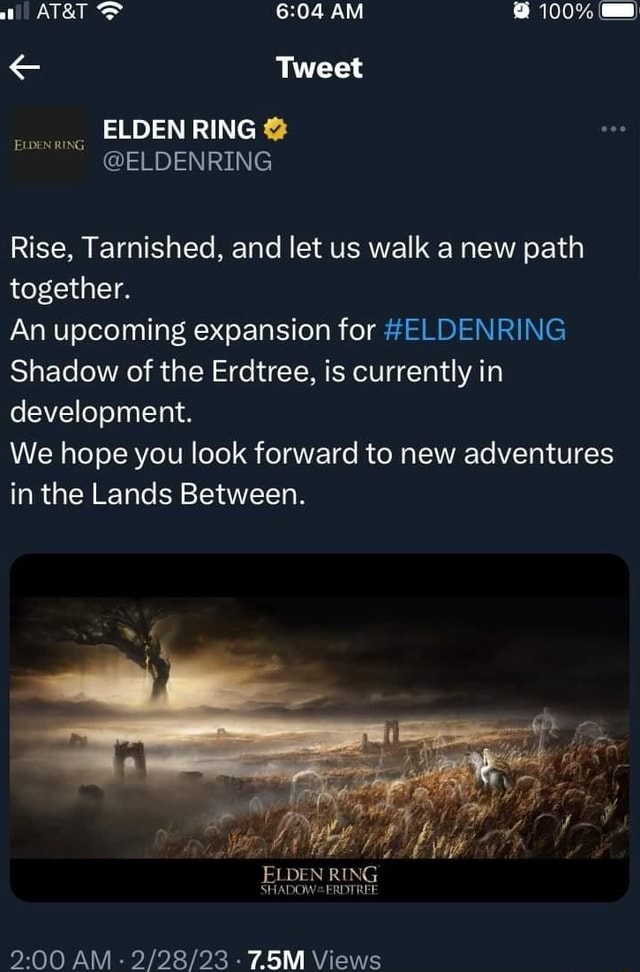Go back using the arrow
The height and width of the screenshot is (972, 640).
click(24, 69)
